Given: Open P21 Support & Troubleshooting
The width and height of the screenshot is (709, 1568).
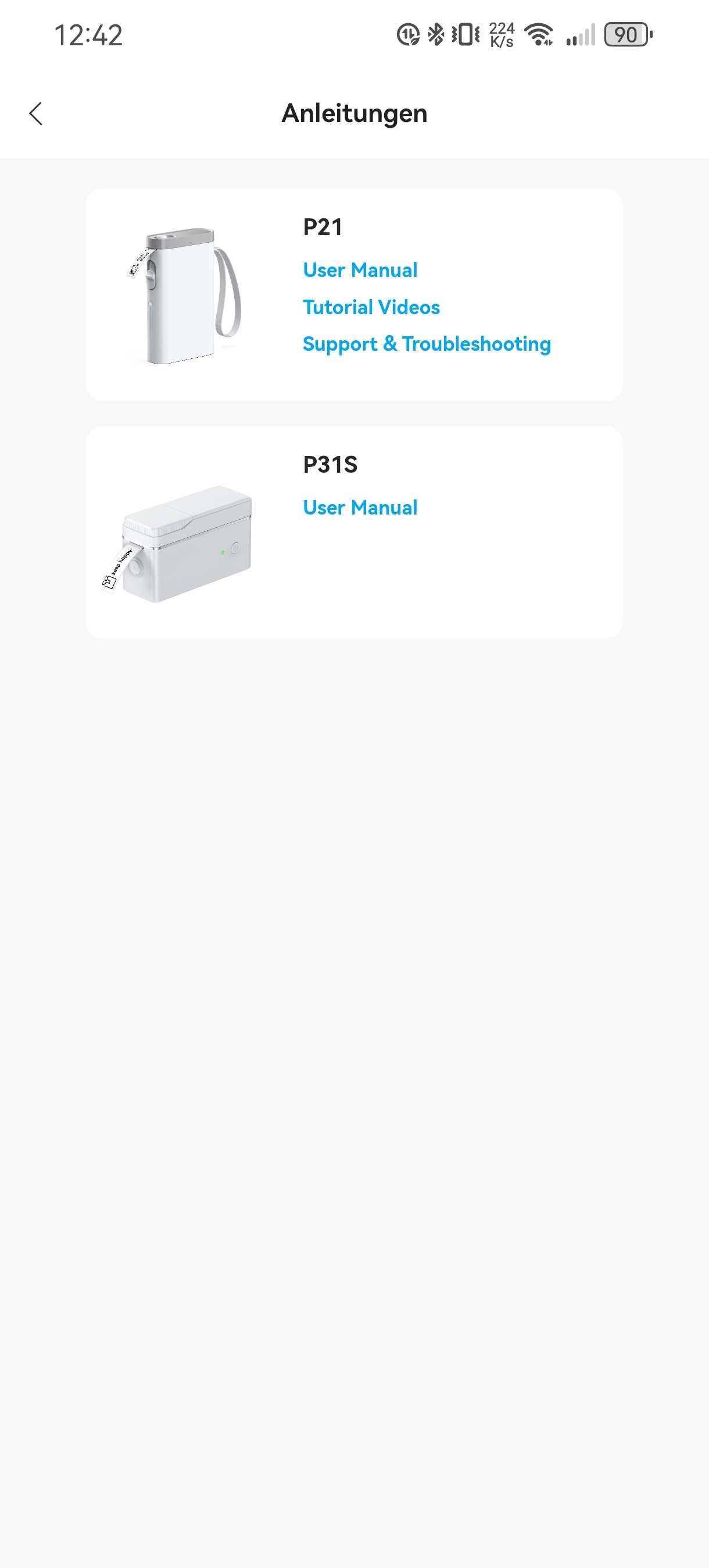Looking at the screenshot, I should click(x=427, y=344).
